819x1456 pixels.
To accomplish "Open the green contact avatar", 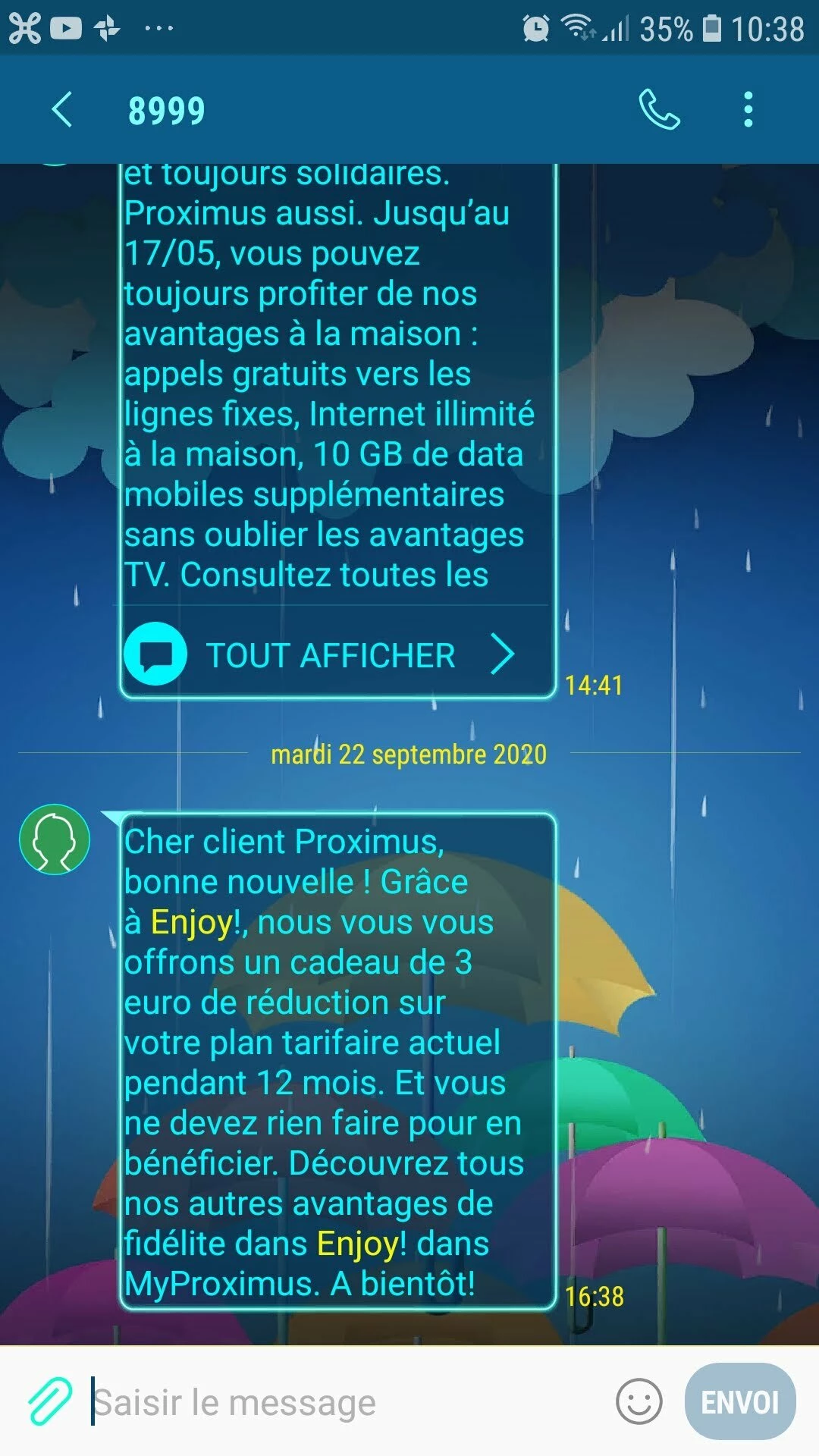I will pyautogui.click(x=55, y=839).
